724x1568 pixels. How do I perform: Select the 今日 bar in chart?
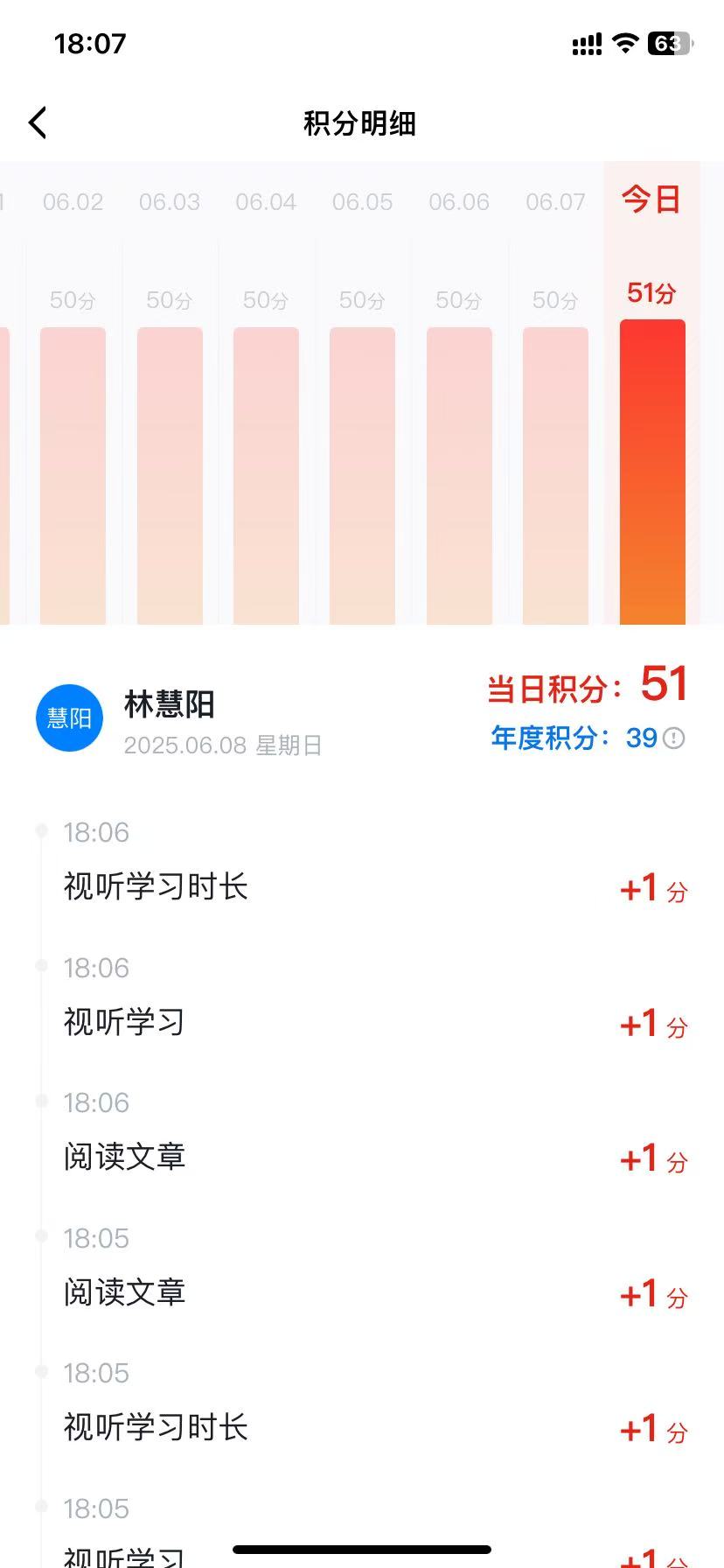652,472
